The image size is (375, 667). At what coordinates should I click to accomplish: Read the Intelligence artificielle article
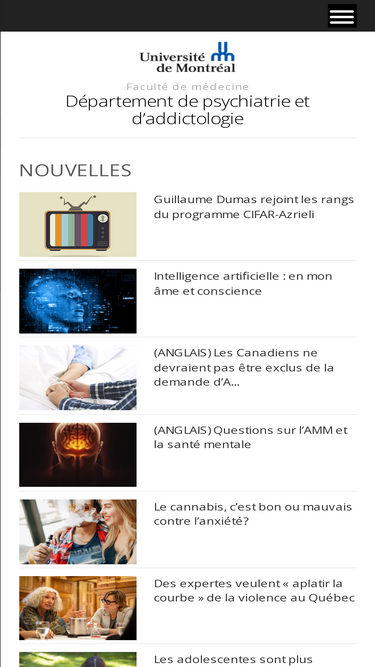point(243,283)
